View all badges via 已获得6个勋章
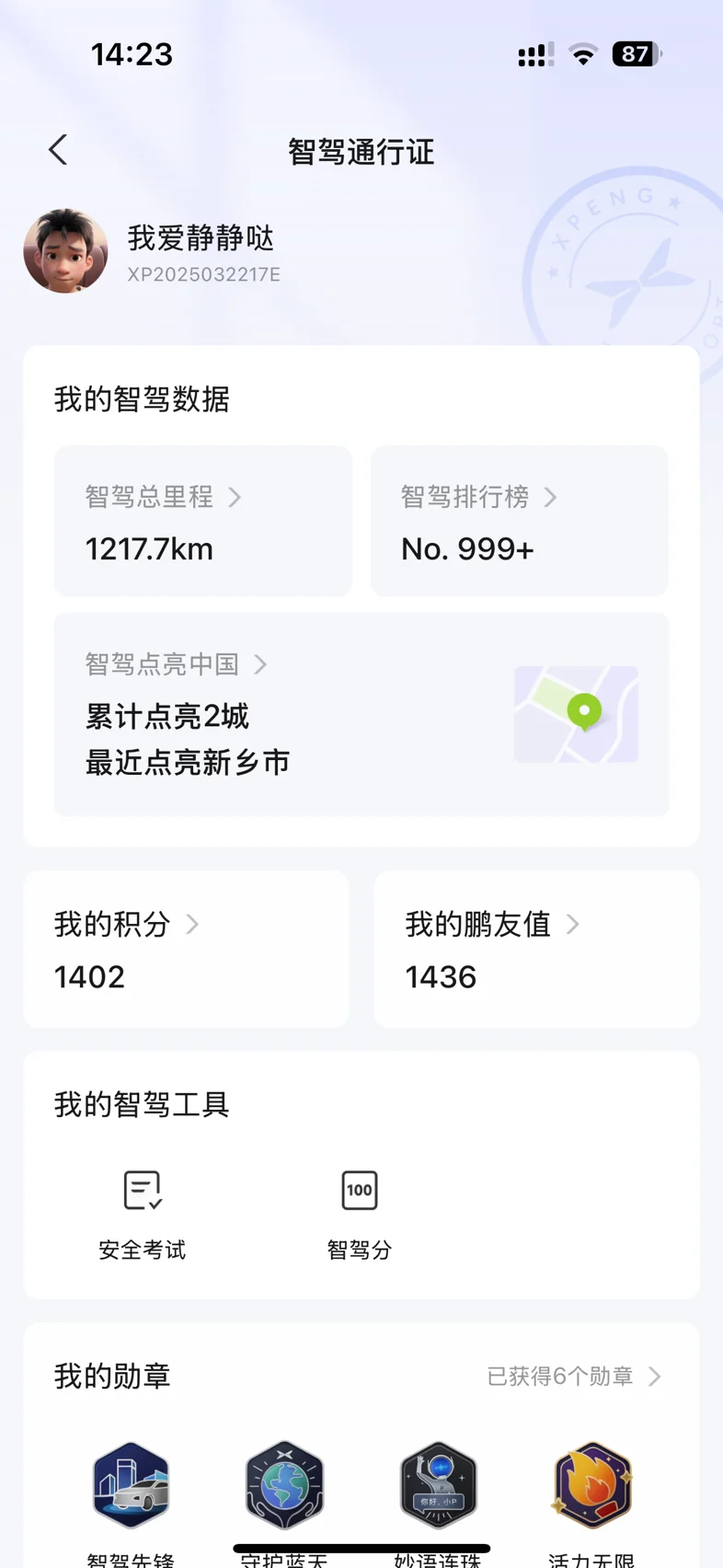Image resolution: width=723 pixels, height=1568 pixels. coord(573,1376)
